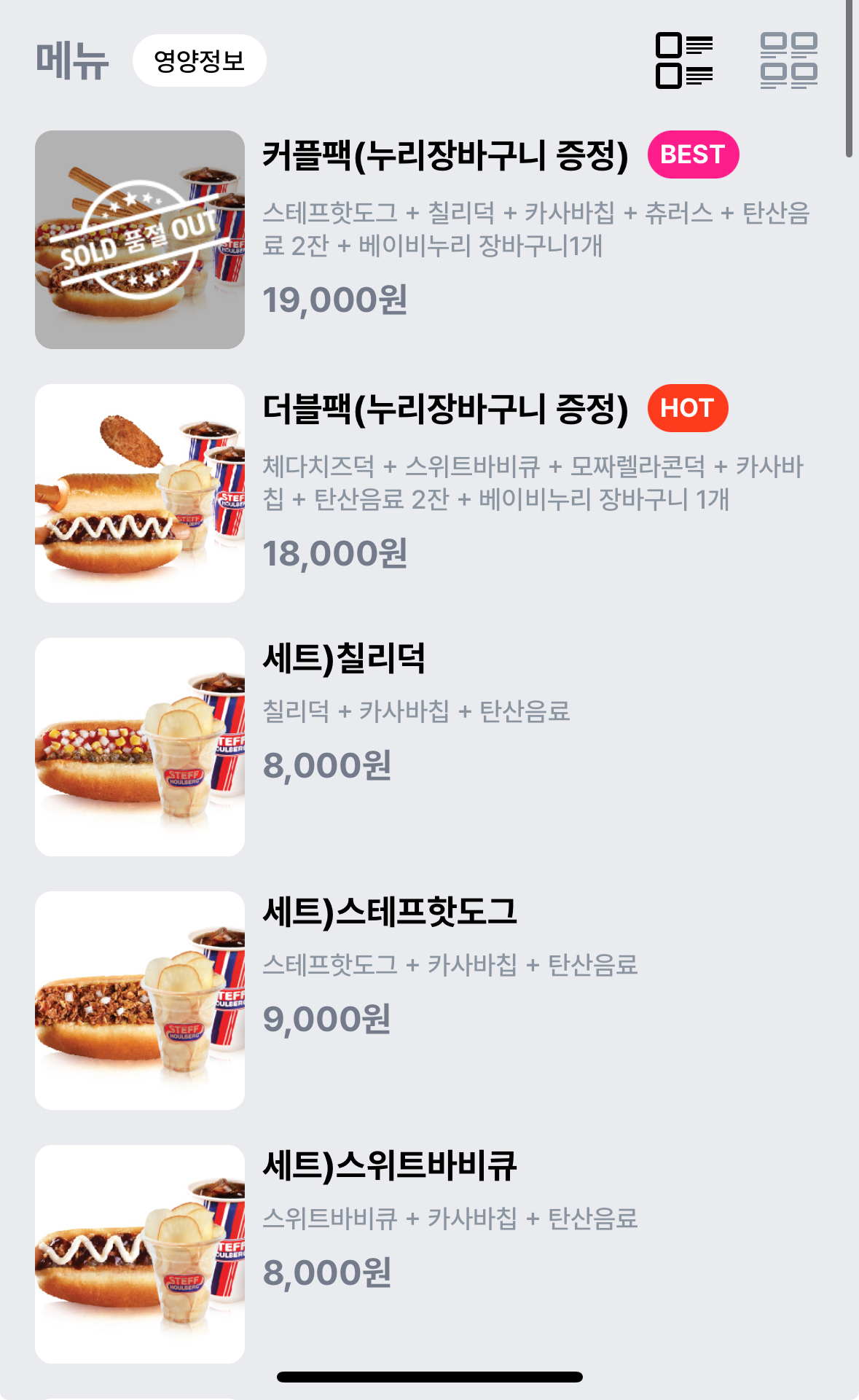
Task: Switch to list view layout
Action: [x=683, y=60]
